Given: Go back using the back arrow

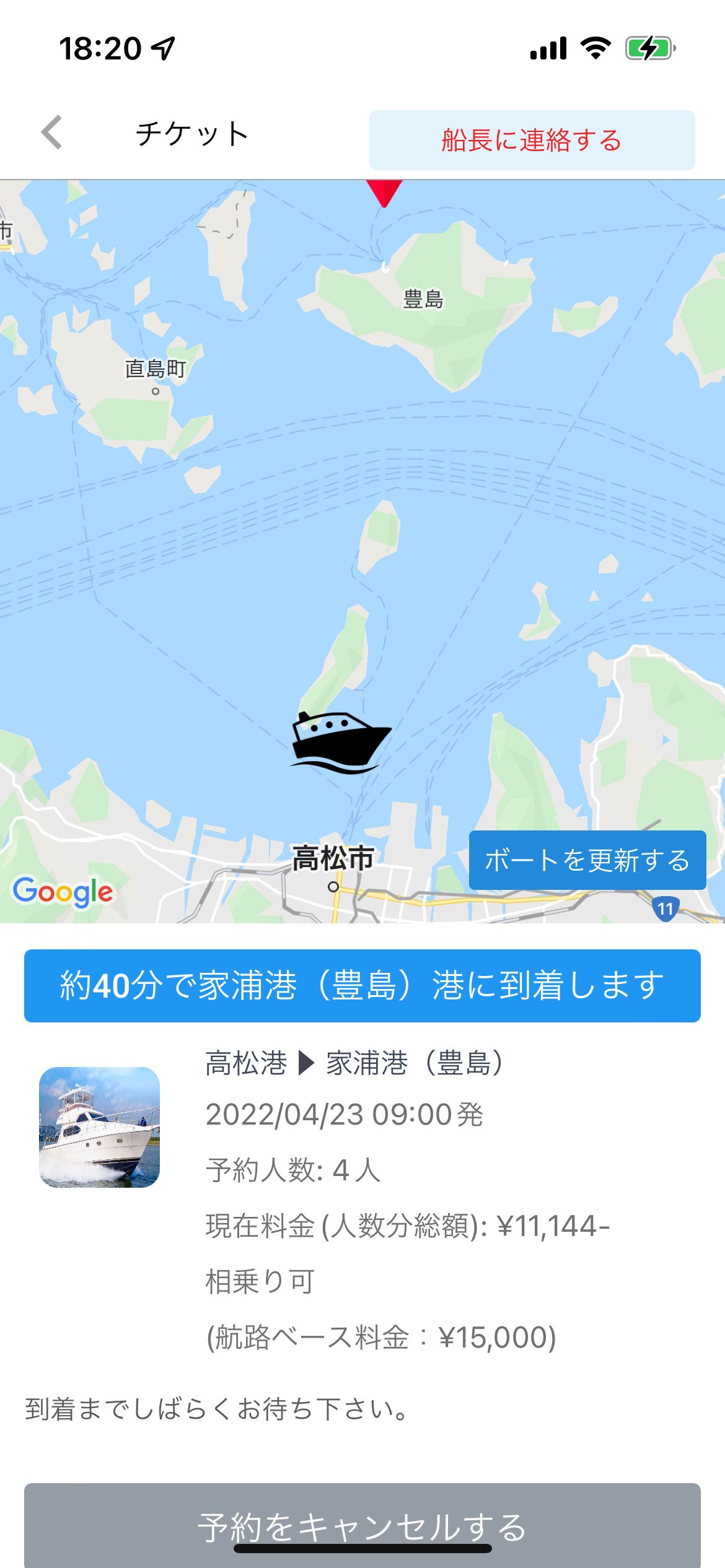Looking at the screenshot, I should pyautogui.click(x=52, y=133).
